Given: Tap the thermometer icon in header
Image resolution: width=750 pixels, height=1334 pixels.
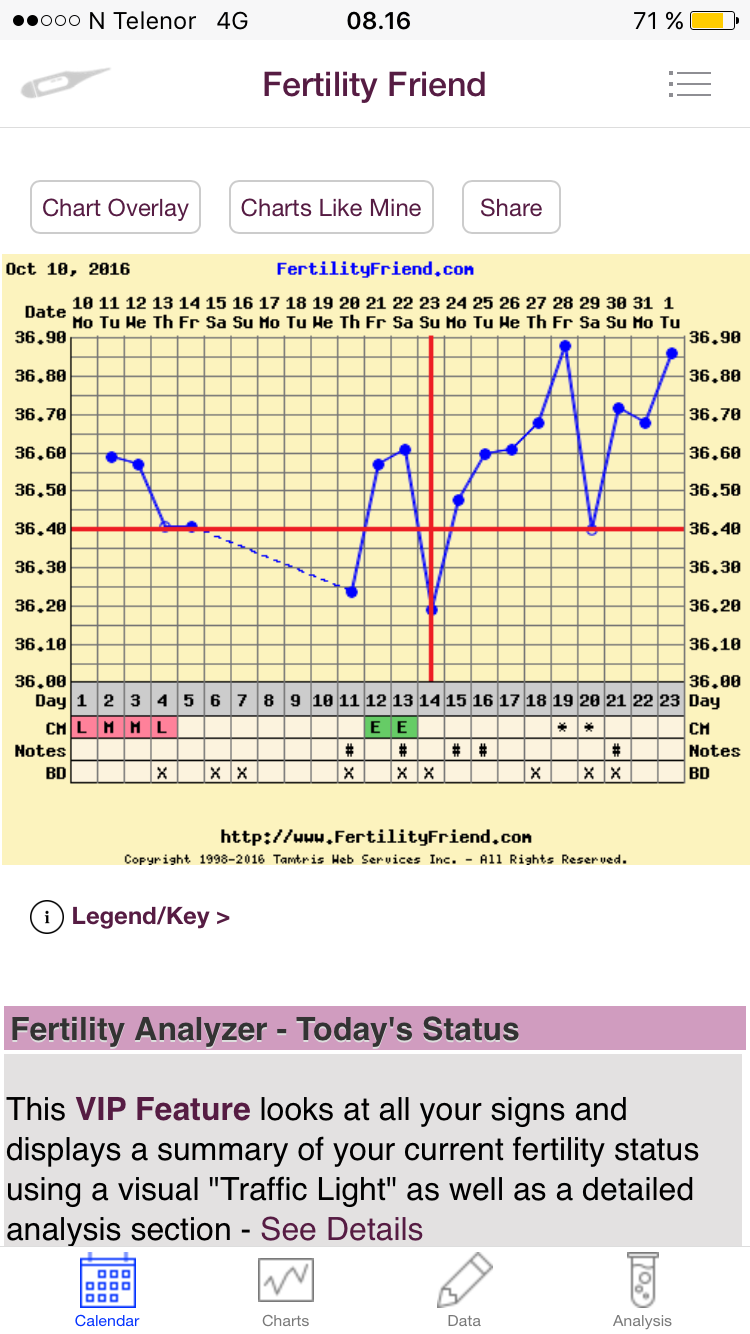Looking at the screenshot, I should click(x=64, y=84).
